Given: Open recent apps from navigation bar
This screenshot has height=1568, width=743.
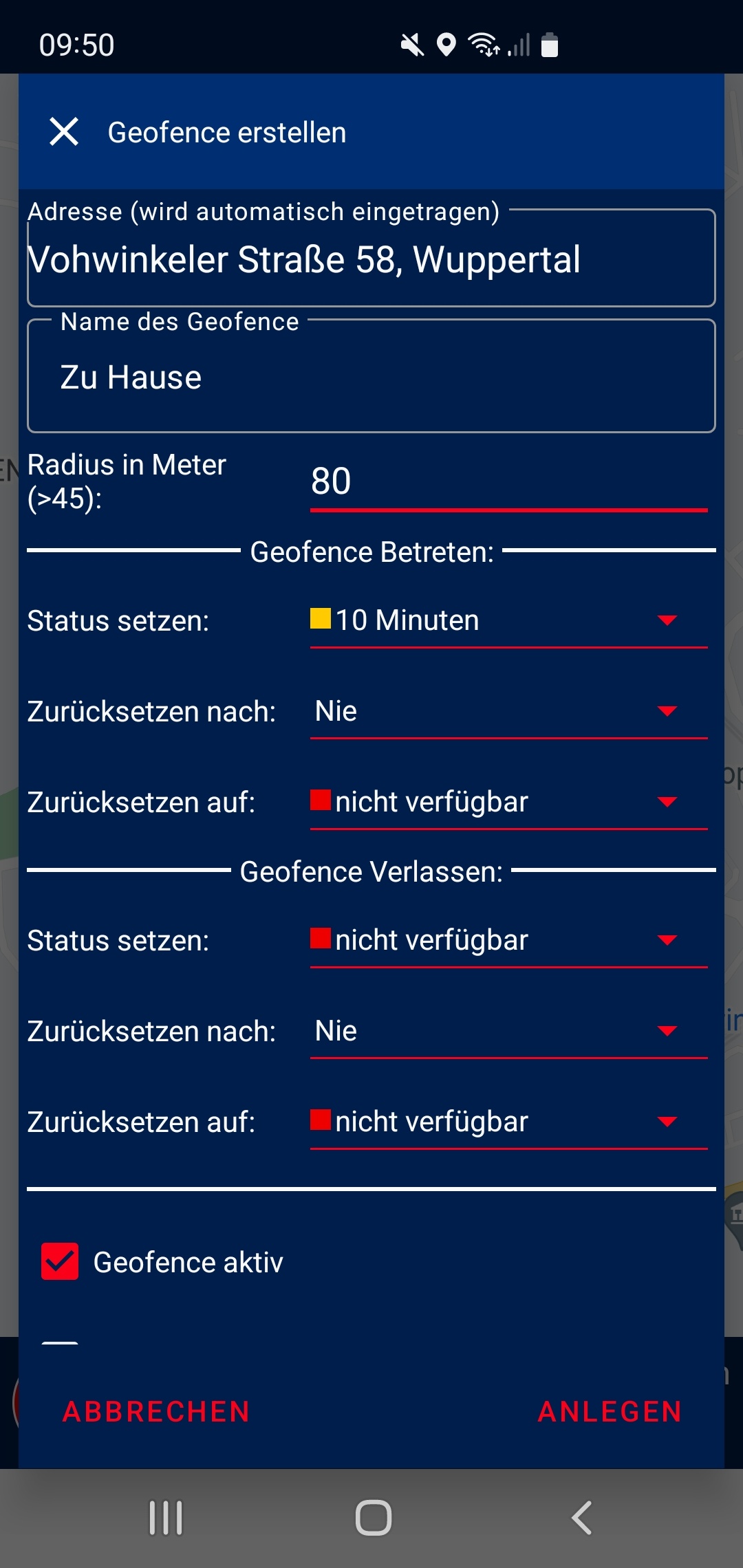Looking at the screenshot, I should [x=166, y=1518].
